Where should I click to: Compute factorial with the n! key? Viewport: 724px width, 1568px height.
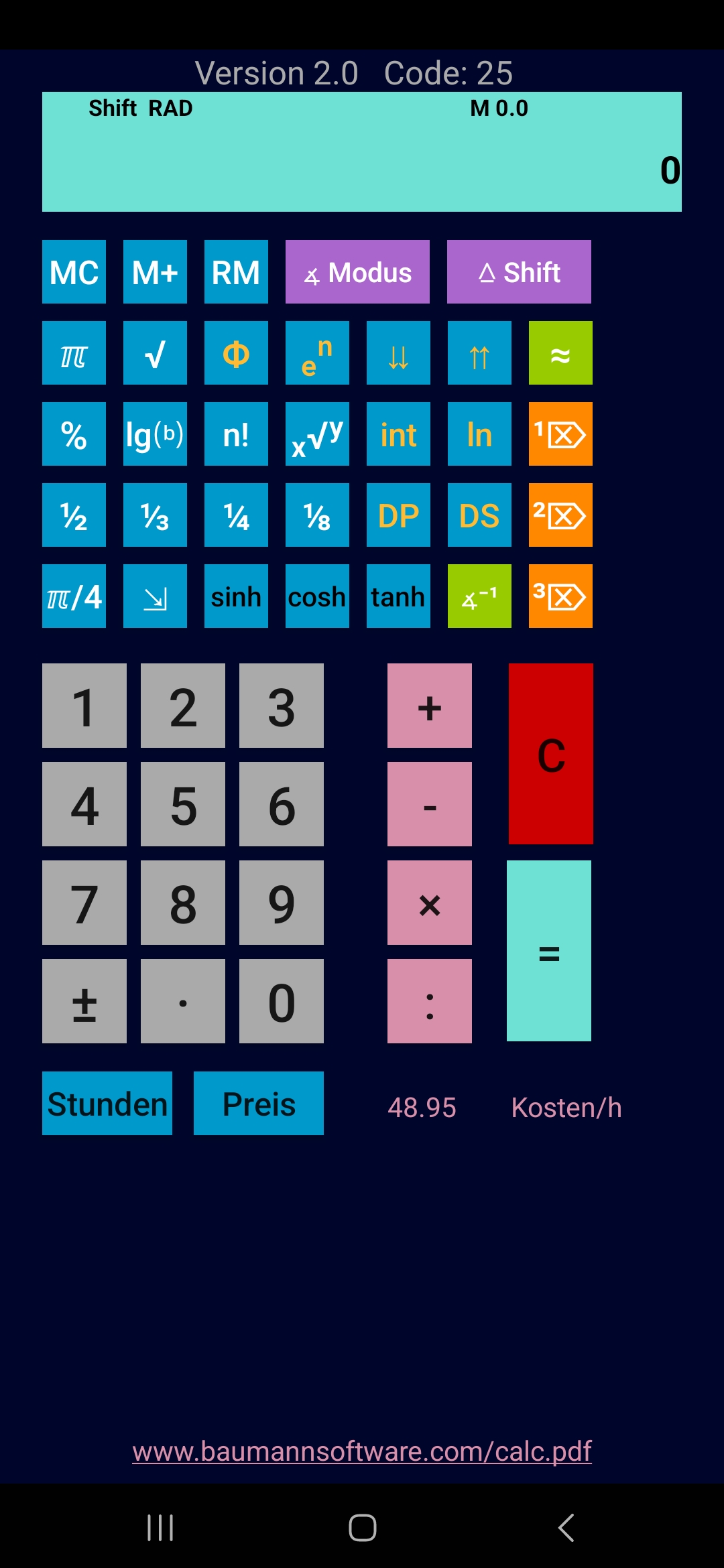click(236, 434)
